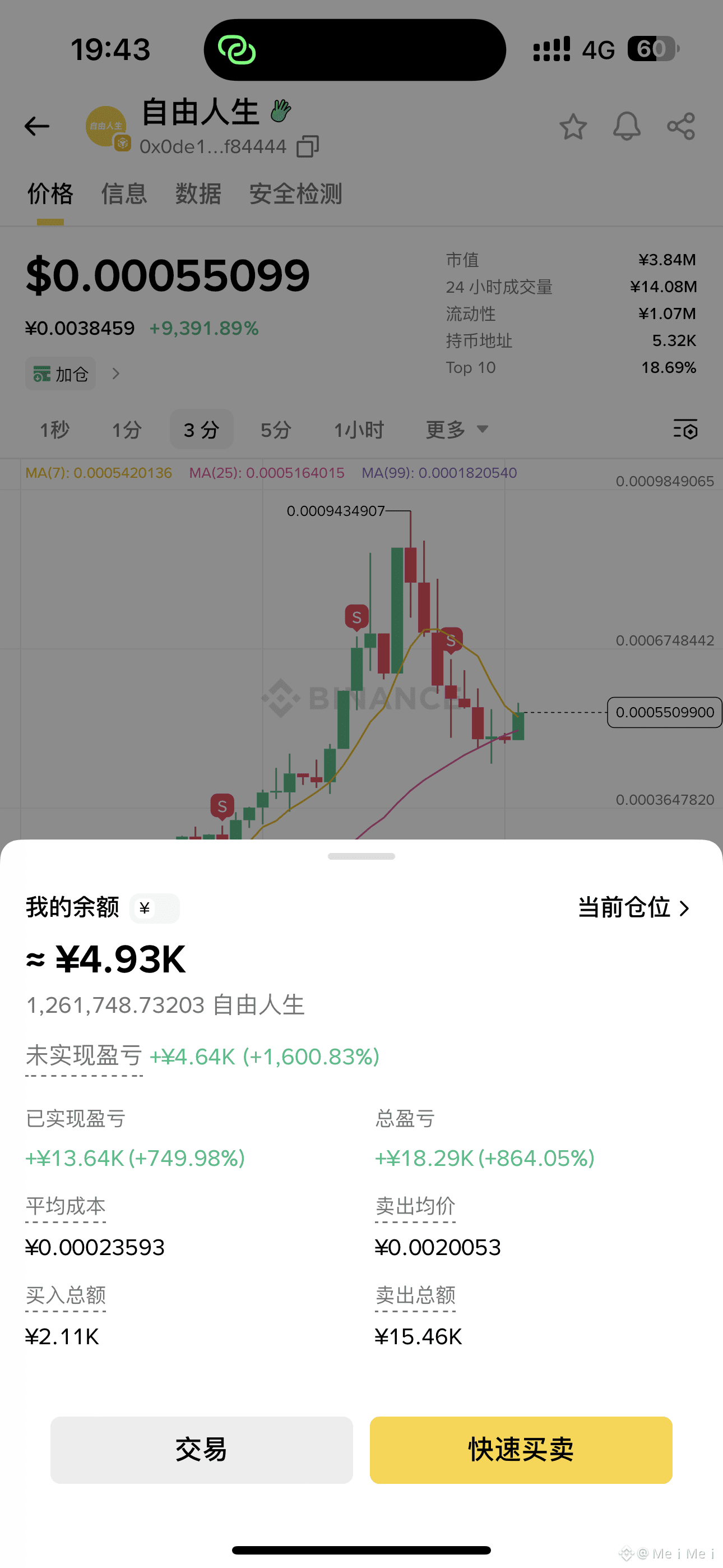Open chart indicator settings icon beside timeframes
This screenshot has height=1568, width=723.
point(685,430)
